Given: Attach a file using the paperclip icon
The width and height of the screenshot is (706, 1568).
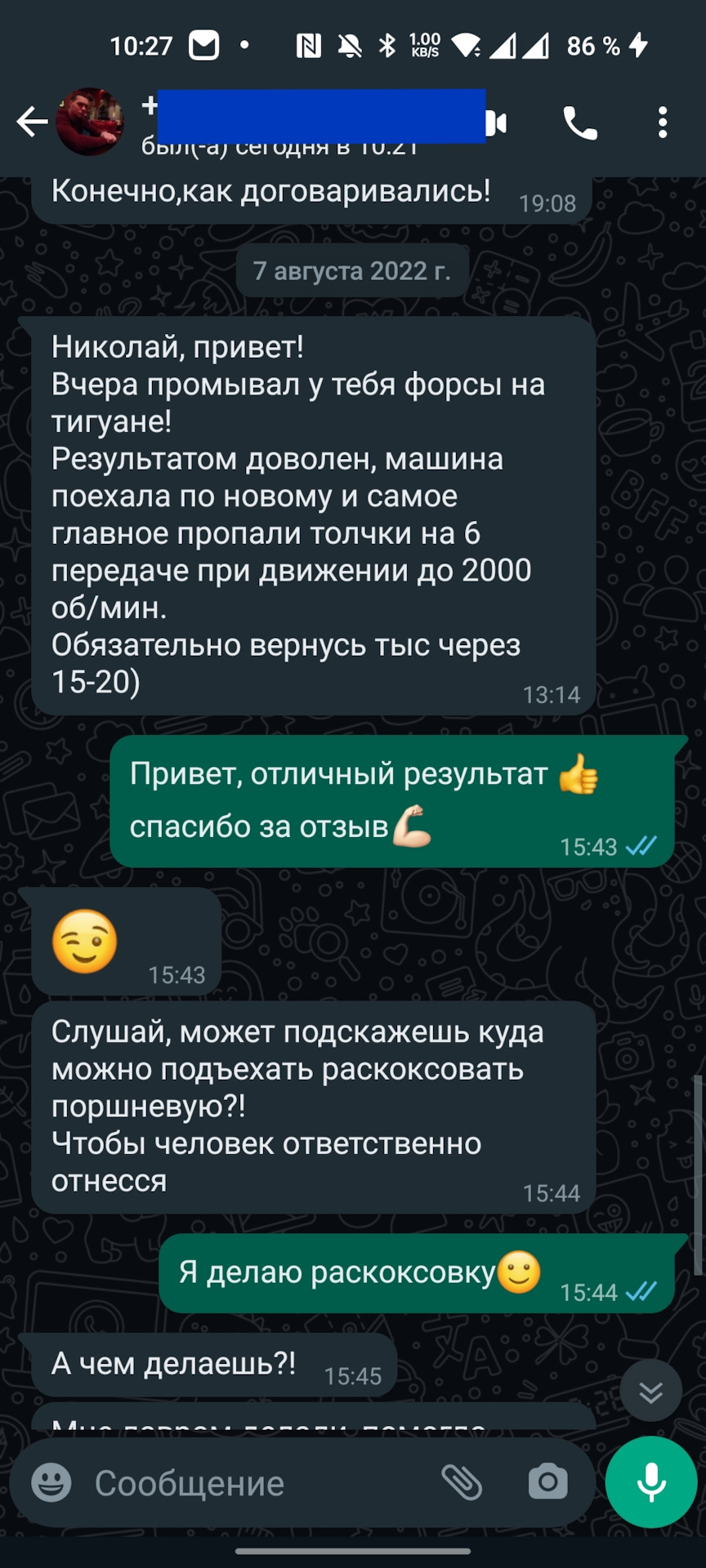Looking at the screenshot, I should click(463, 1482).
